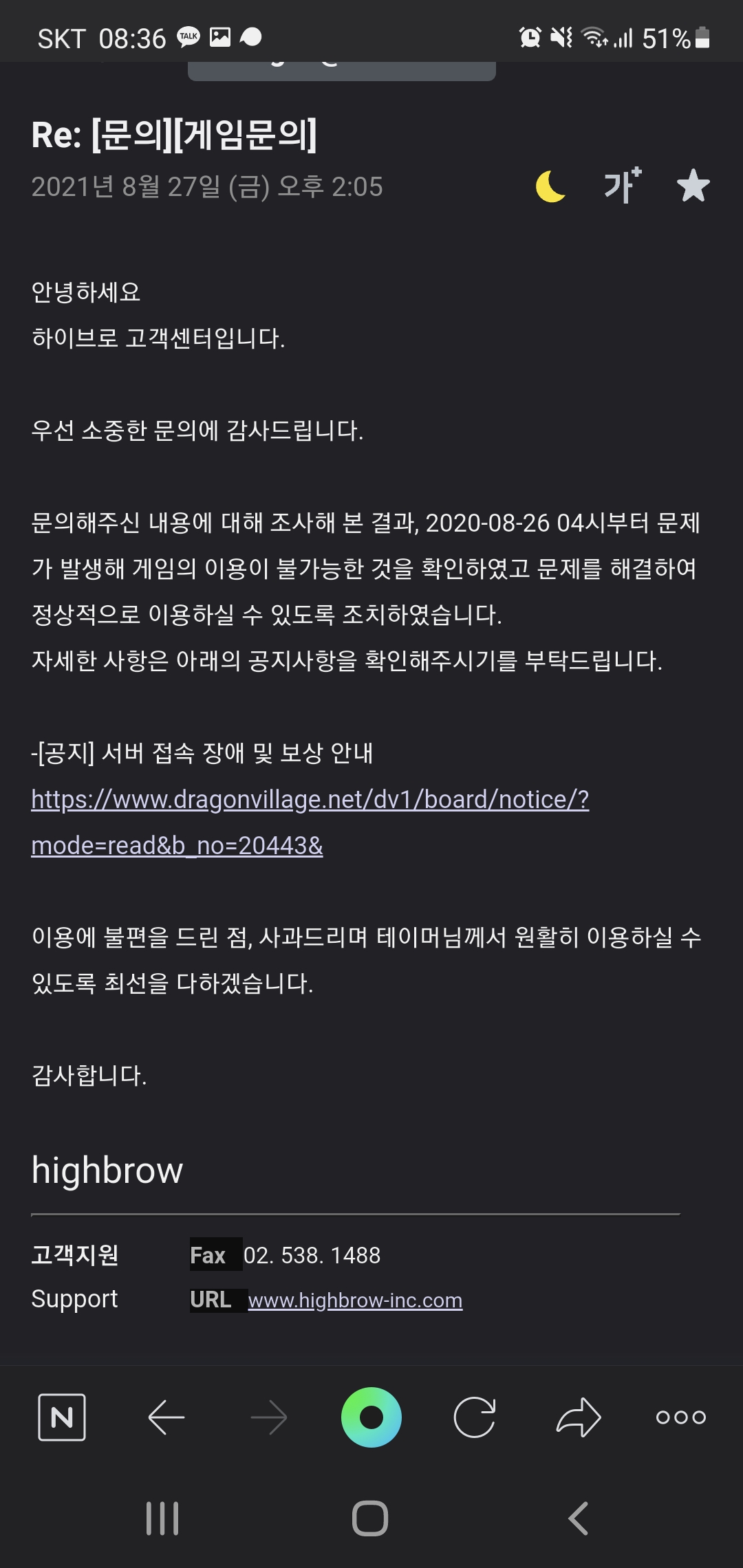Go back to the previous page

tap(166, 1417)
